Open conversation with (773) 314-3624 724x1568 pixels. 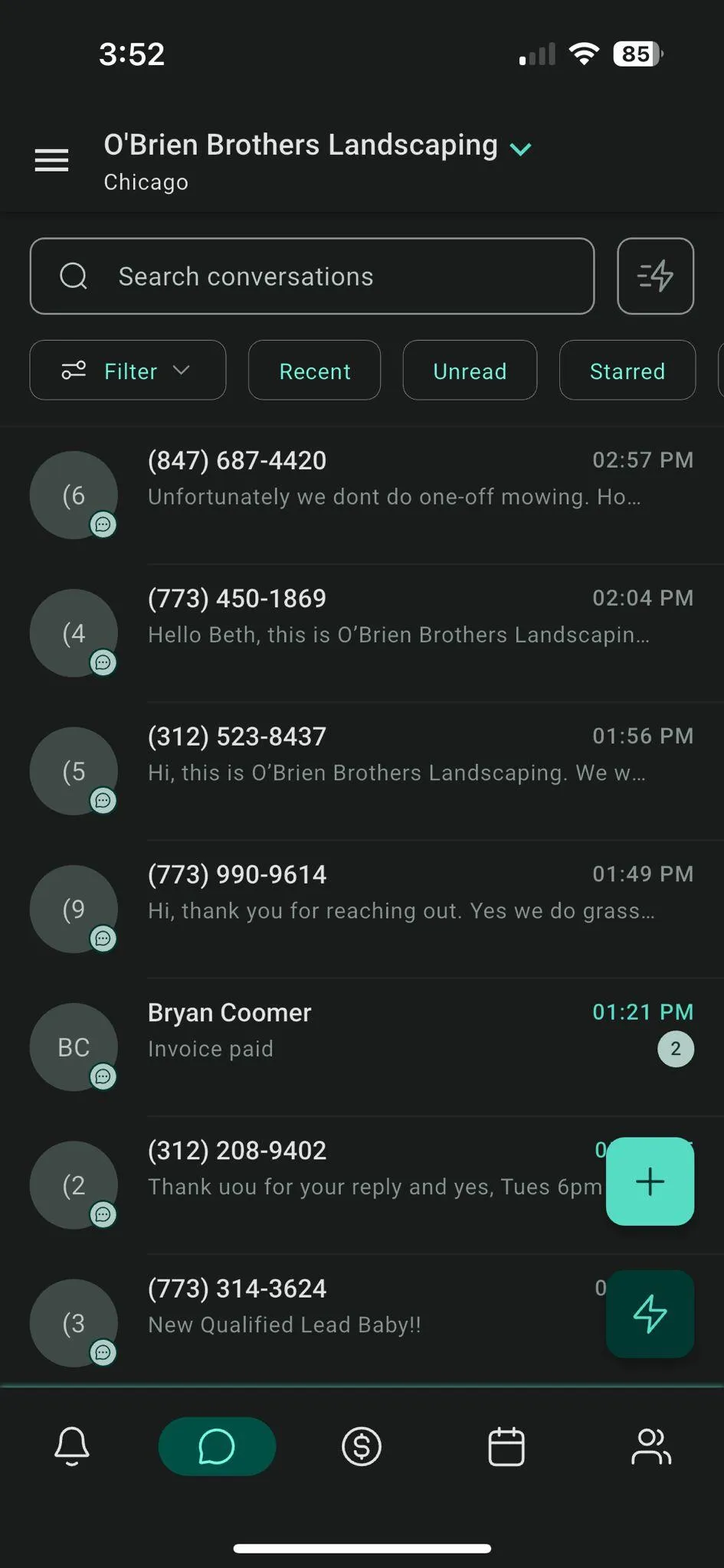(x=306, y=1323)
